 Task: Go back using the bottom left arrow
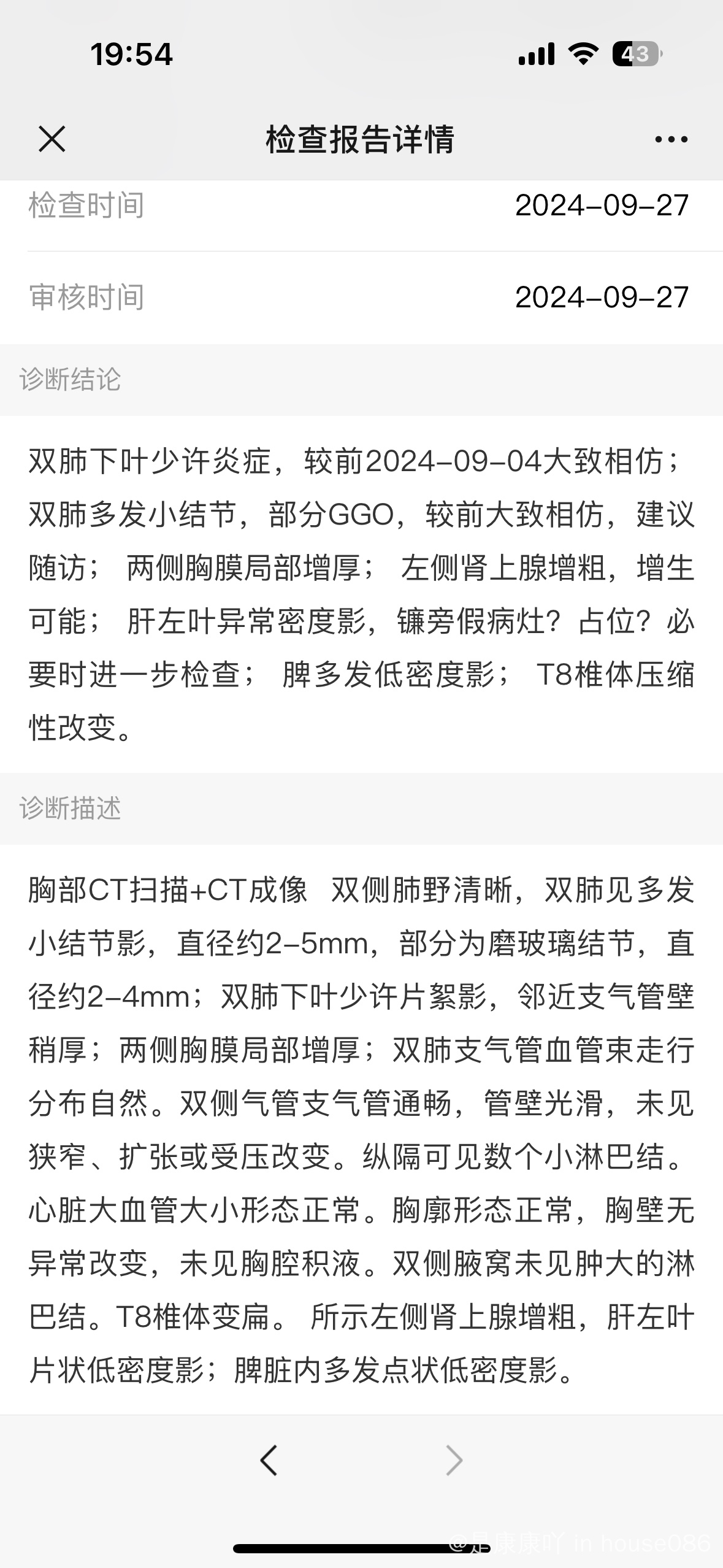269,1460
